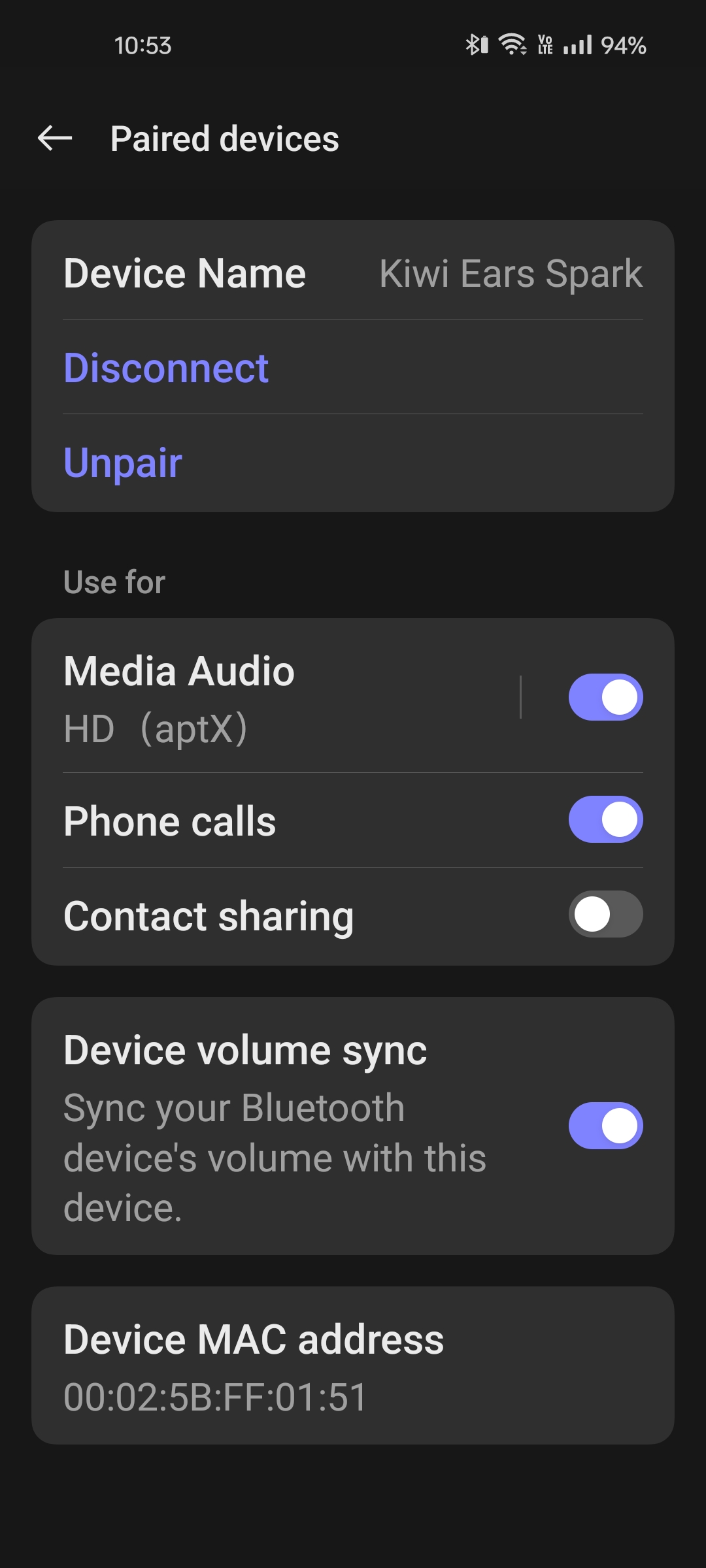The height and width of the screenshot is (1568, 706).
Task: Go back from Paired devices
Action: click(x=55, y=139)
